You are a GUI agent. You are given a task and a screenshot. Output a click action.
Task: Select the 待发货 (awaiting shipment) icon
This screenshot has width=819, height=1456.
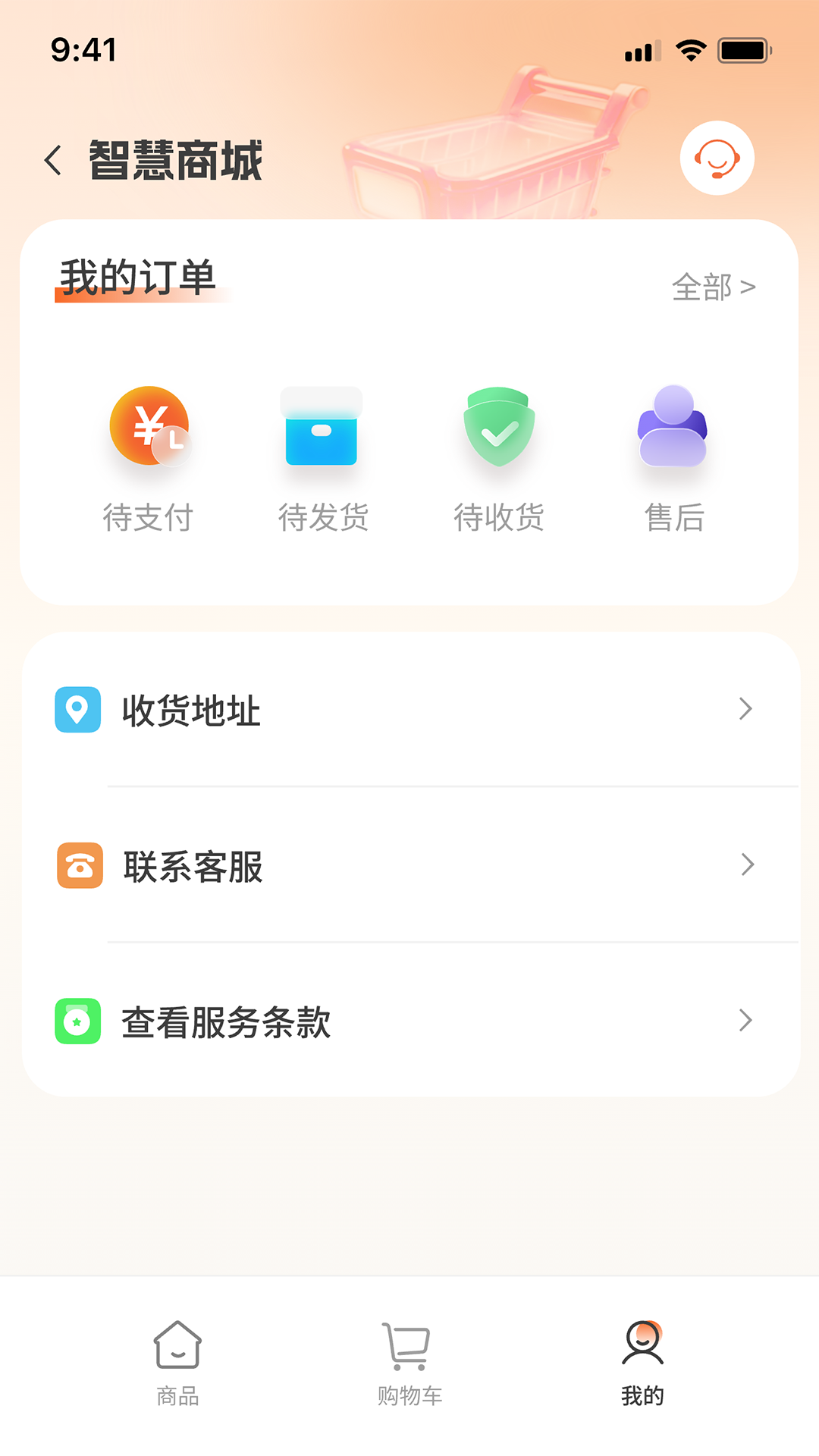tap(323, 427)
